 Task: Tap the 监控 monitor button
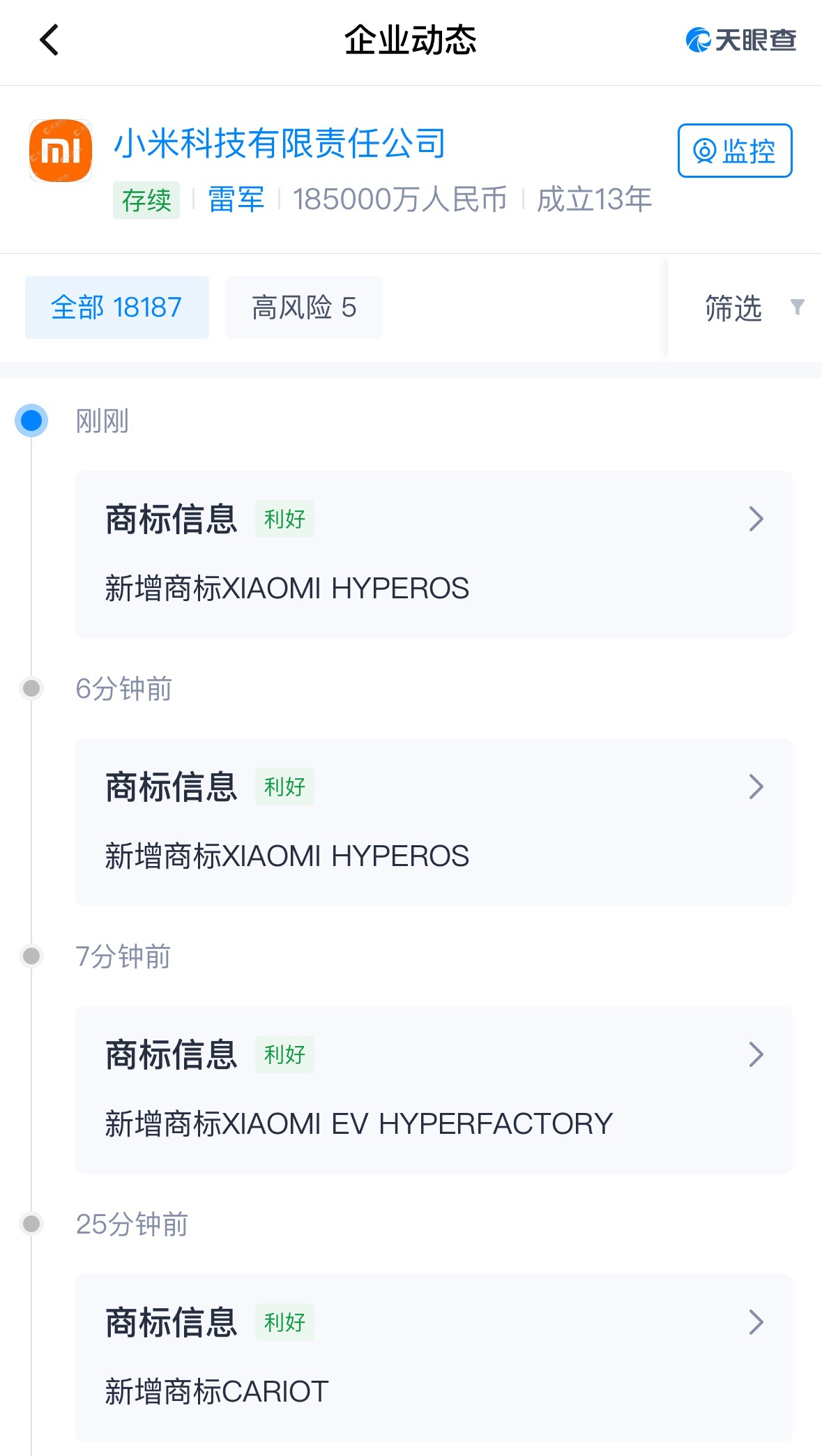pyautogui.click(x=734, y=151)
